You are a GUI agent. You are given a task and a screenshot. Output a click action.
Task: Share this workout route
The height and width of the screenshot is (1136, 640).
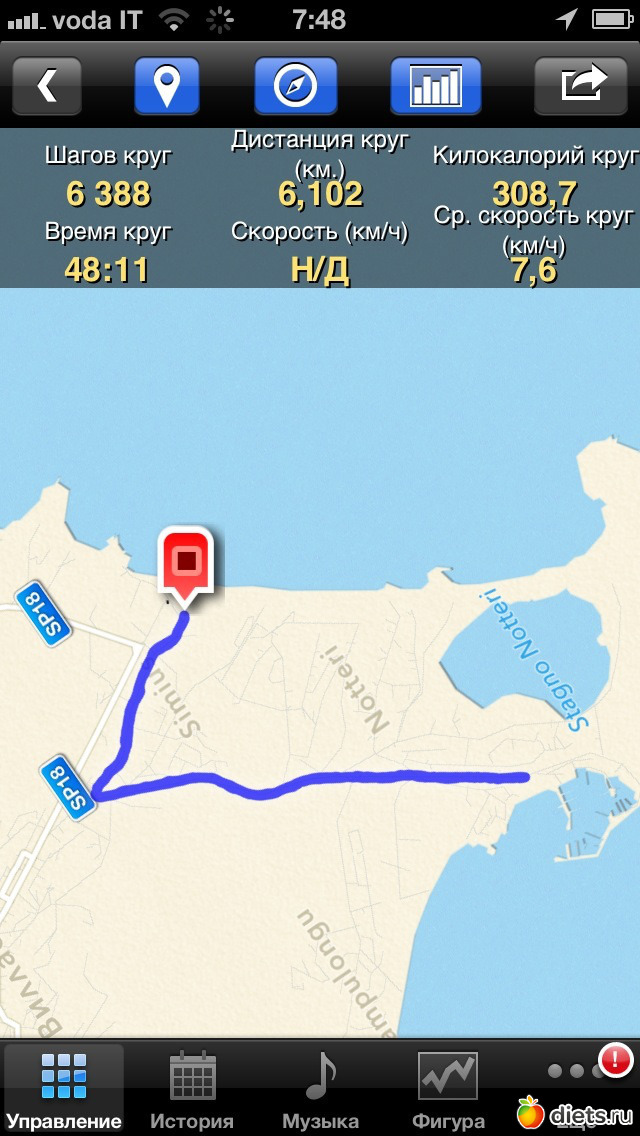(584, 85)
